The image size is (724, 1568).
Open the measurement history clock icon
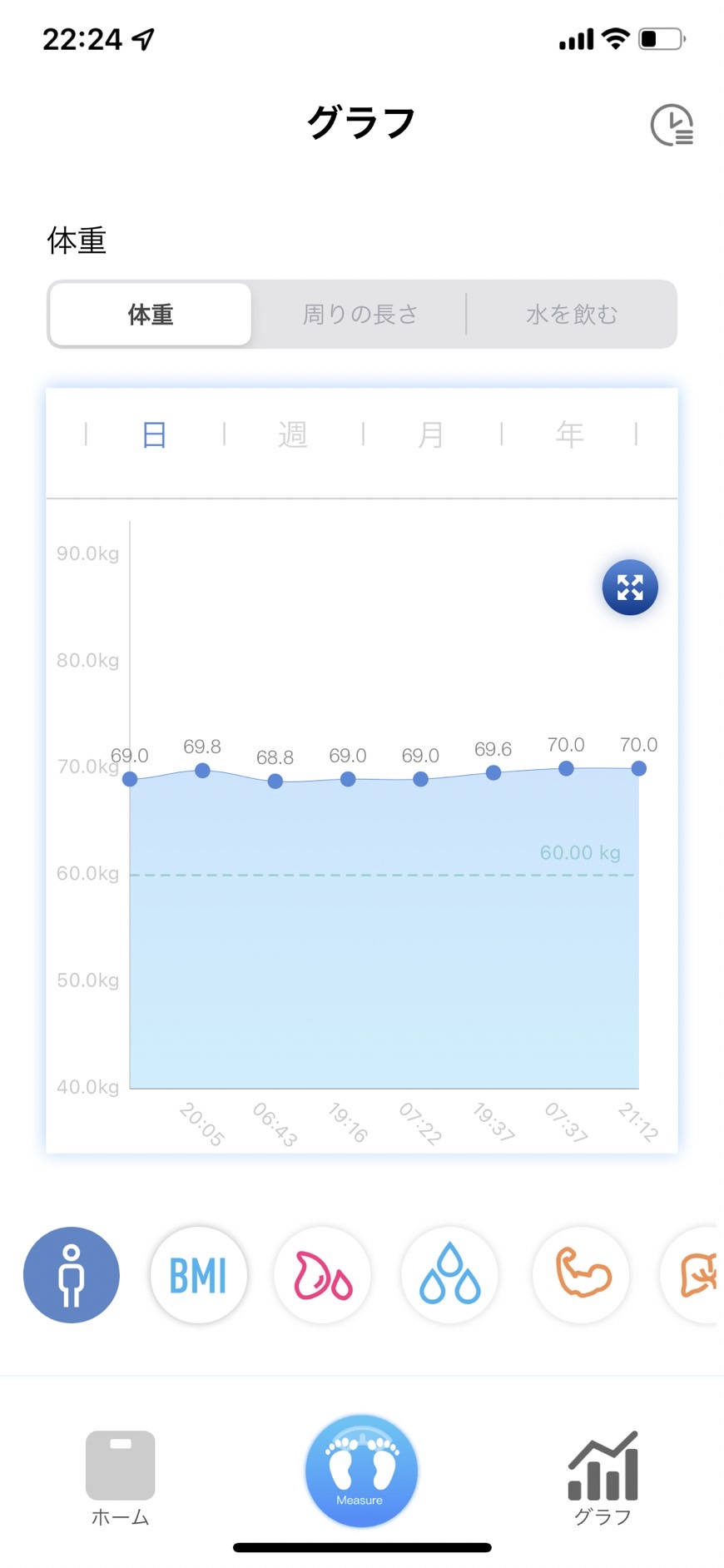672,125
